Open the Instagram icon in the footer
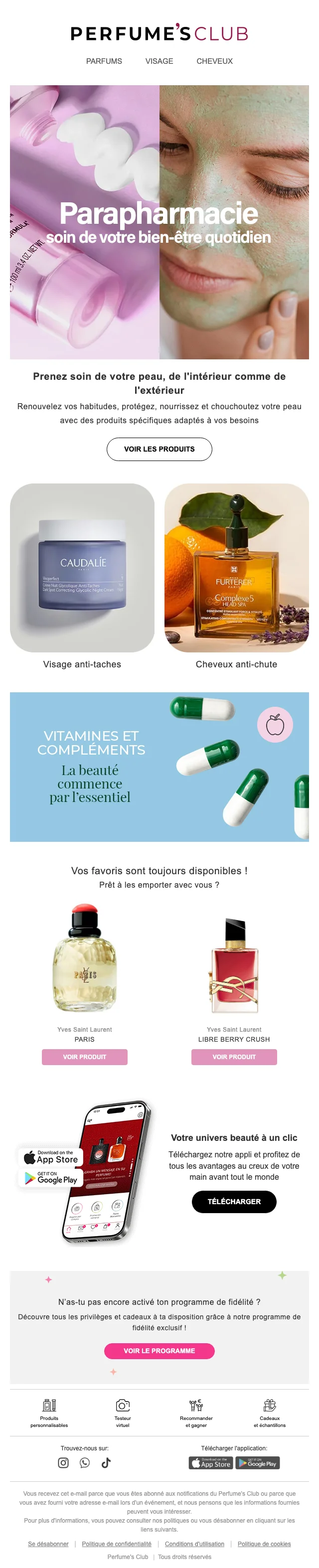This screenshot has width=319, height=1568. coord(63,1463)
